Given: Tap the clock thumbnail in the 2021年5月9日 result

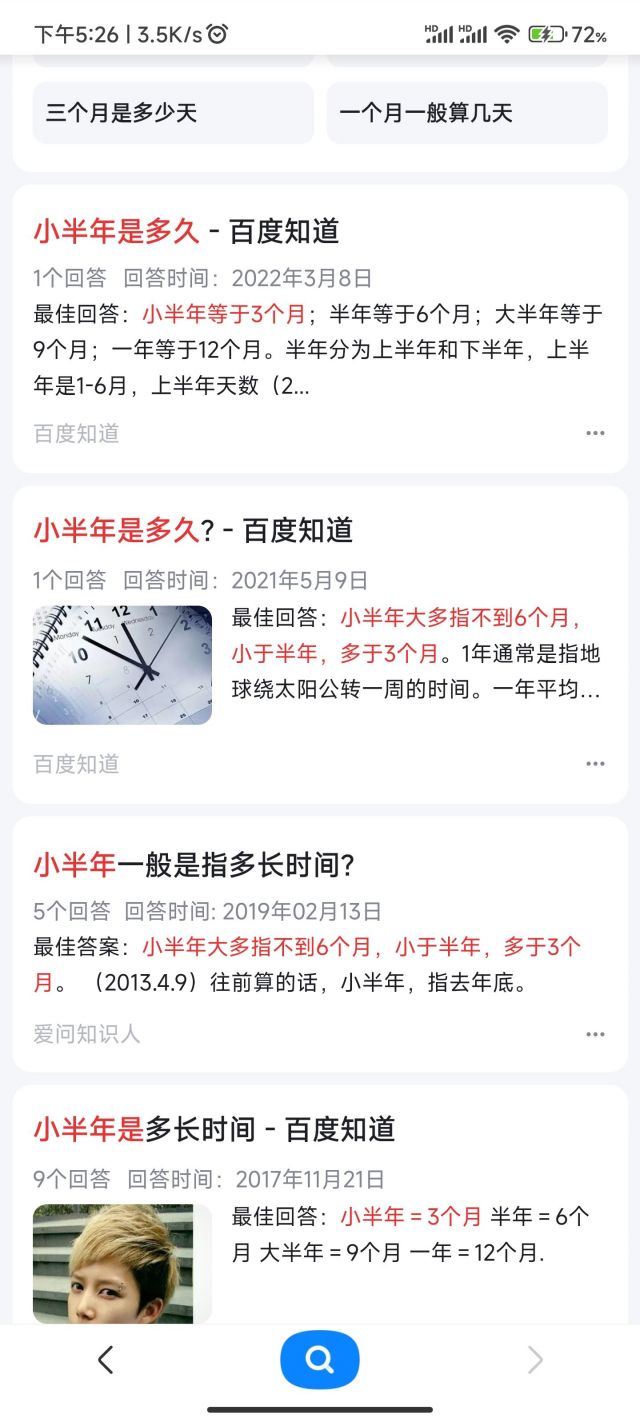Looking at the screenshot, I should tap(122, 665).
